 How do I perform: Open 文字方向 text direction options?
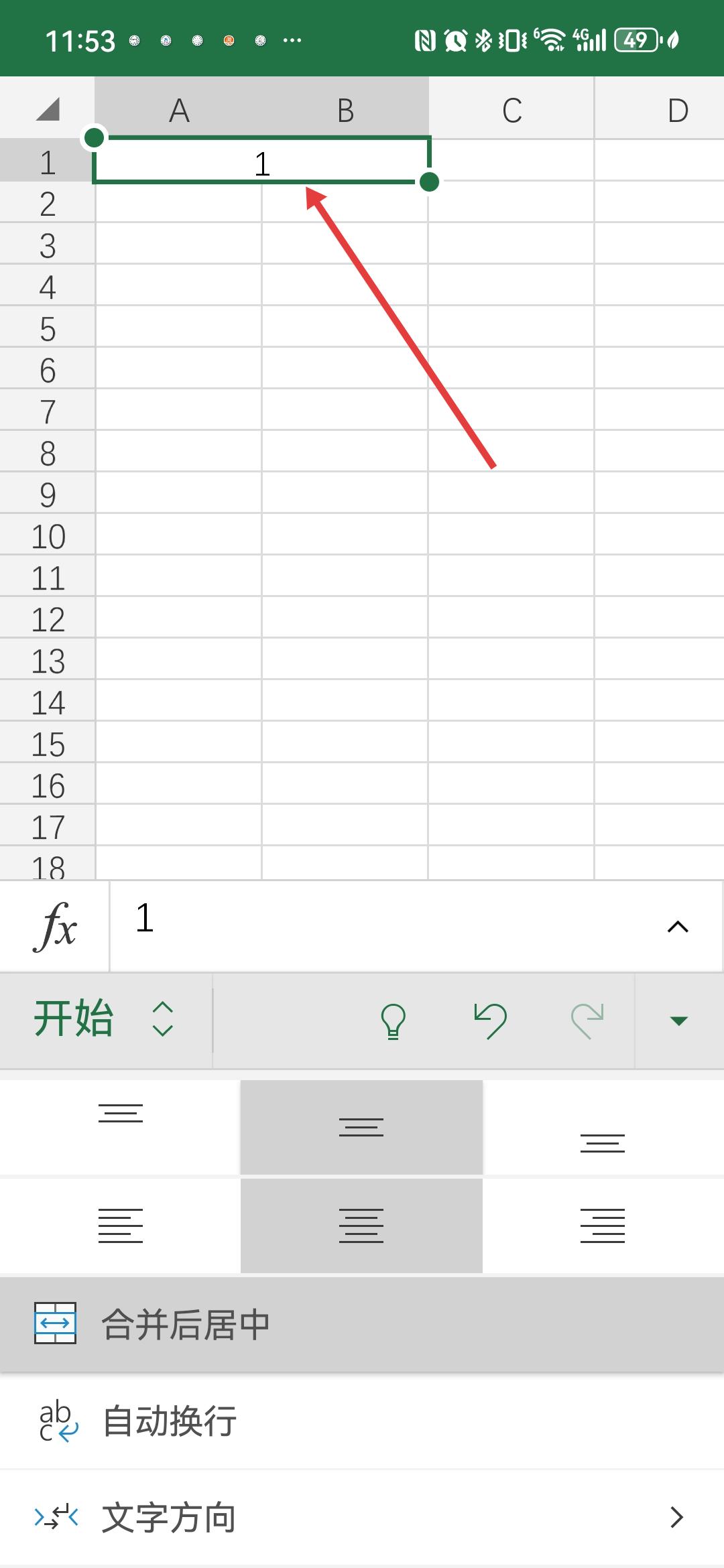(x=362, y=1517)
